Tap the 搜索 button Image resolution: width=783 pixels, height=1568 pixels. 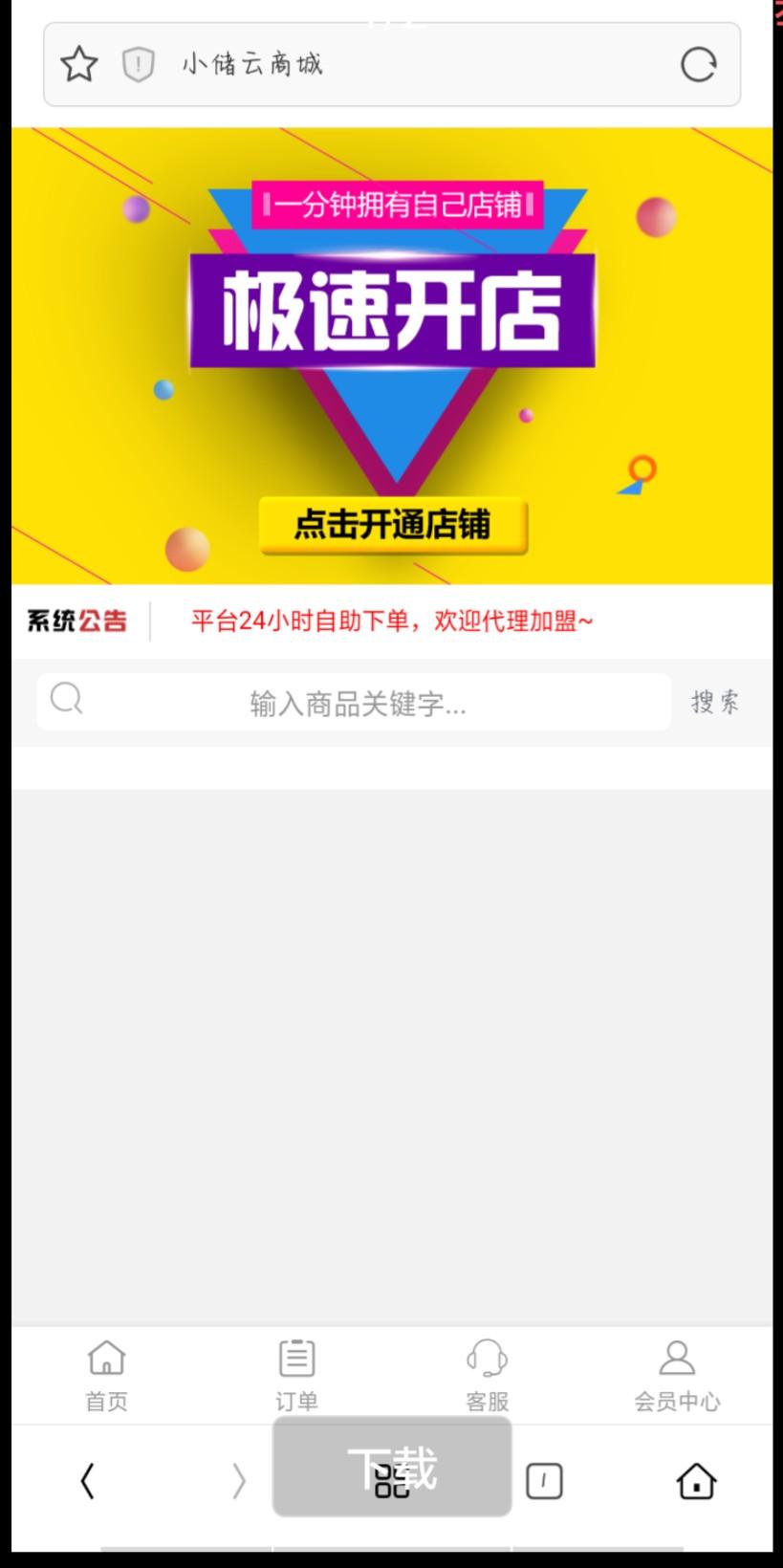715,703
